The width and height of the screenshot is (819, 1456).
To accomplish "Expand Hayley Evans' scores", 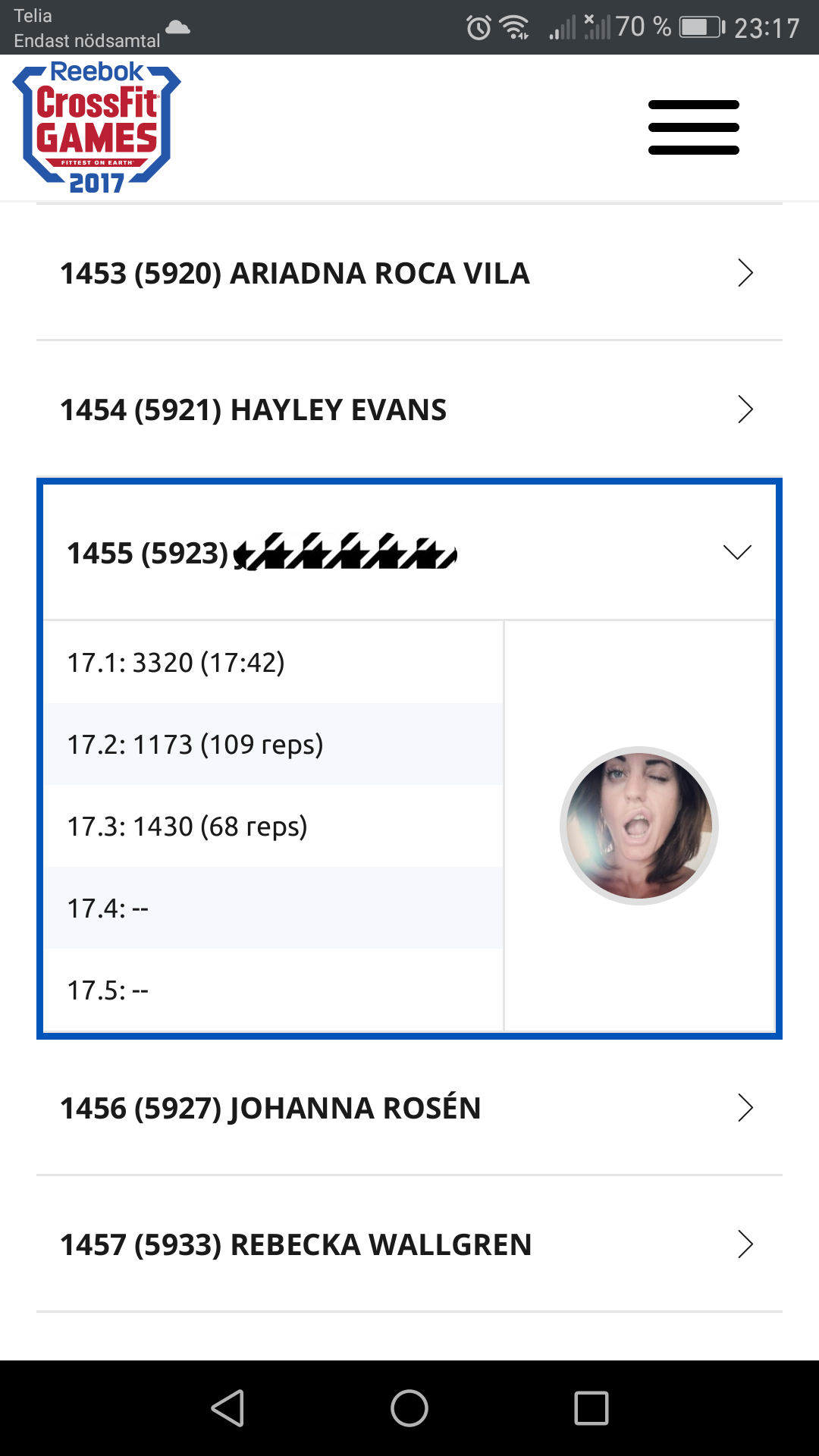I will click(409, 409).
